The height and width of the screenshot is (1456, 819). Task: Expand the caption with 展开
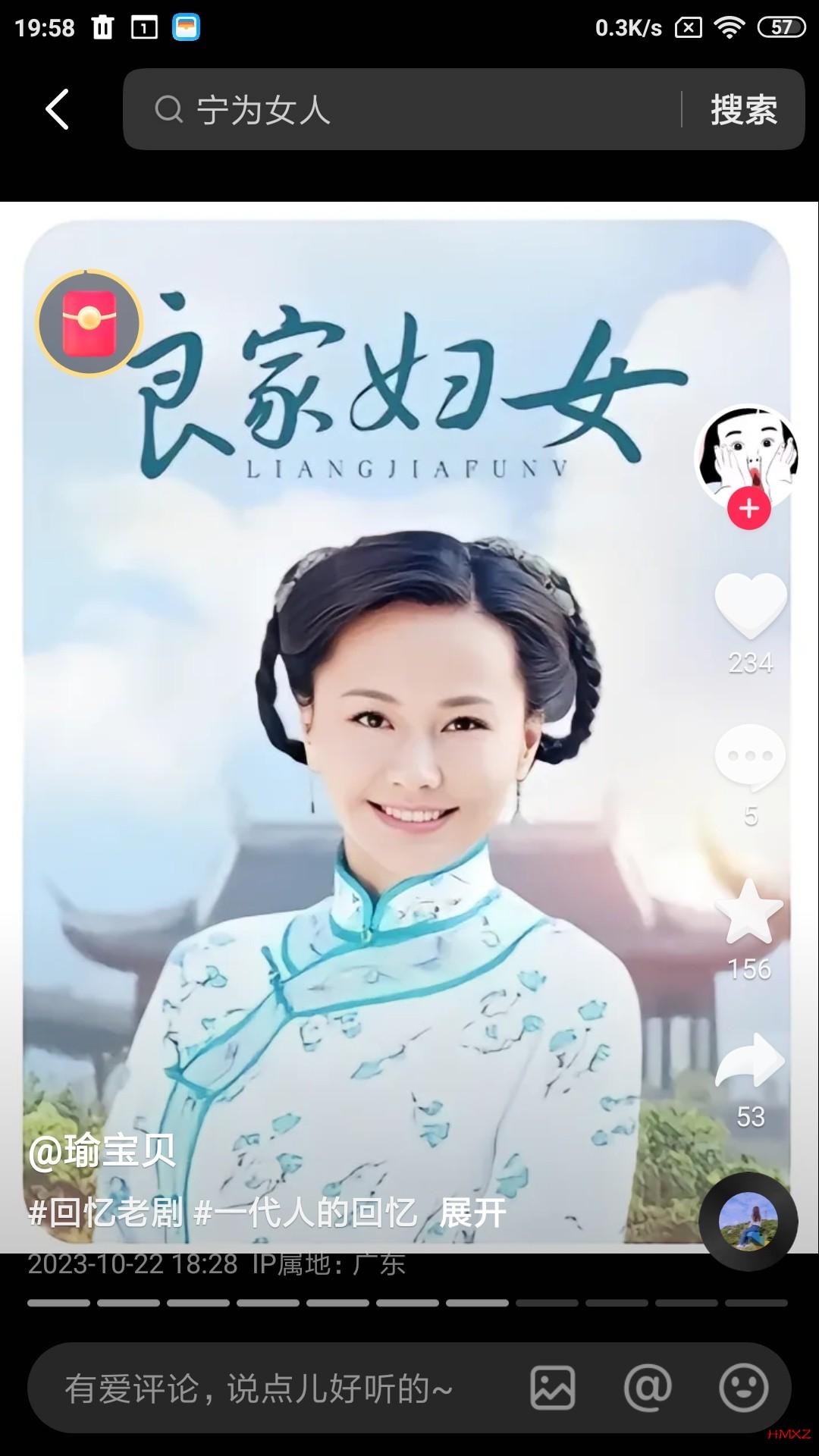click(x=472, y=1213)
